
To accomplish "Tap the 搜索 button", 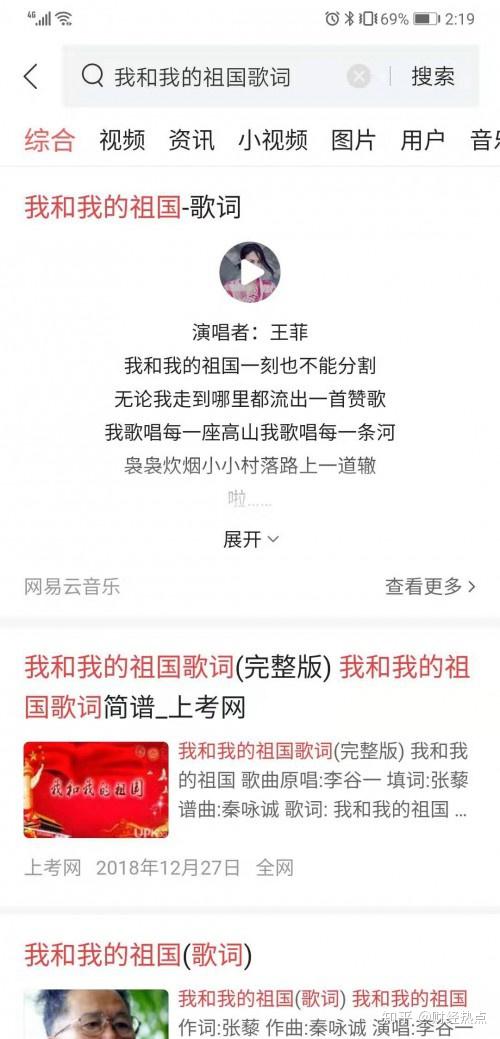I will (432, 77).
